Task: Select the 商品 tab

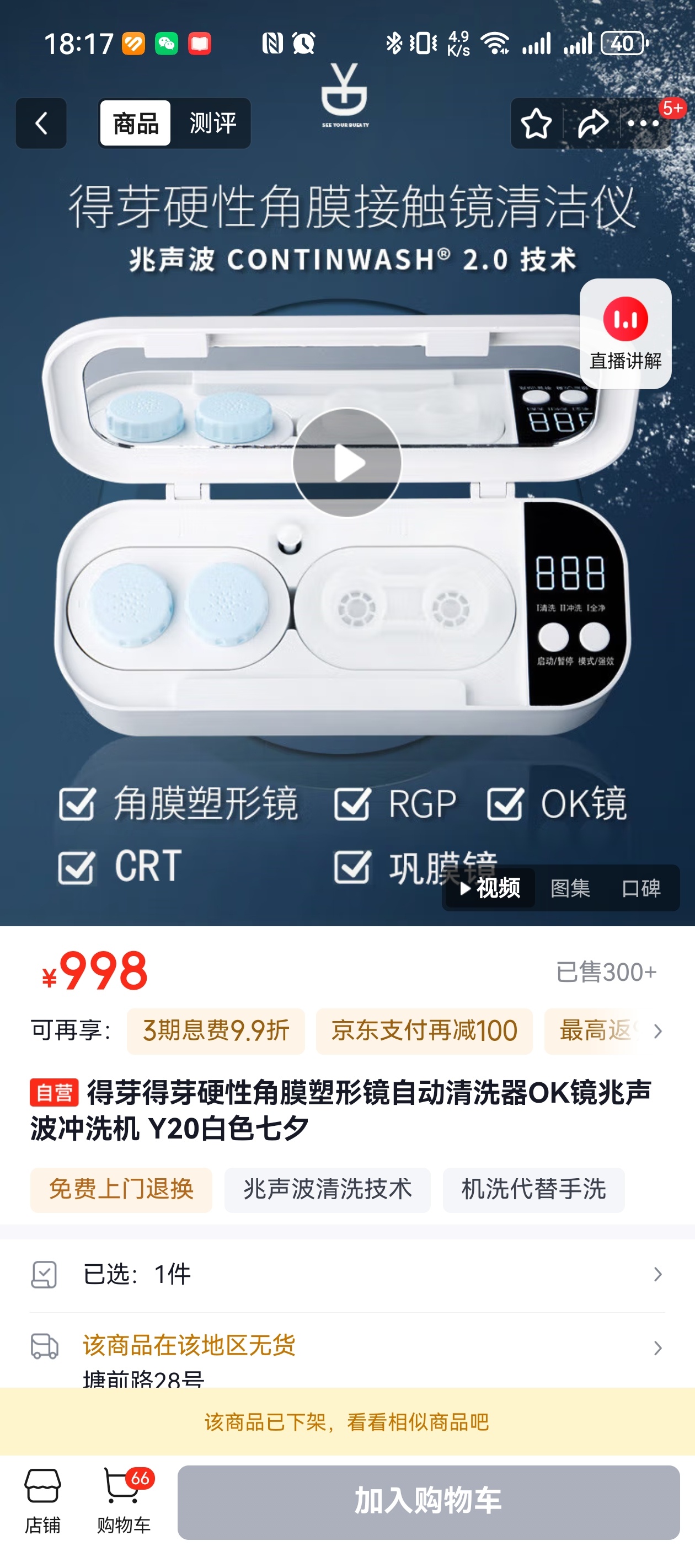Action: (135, 123)
